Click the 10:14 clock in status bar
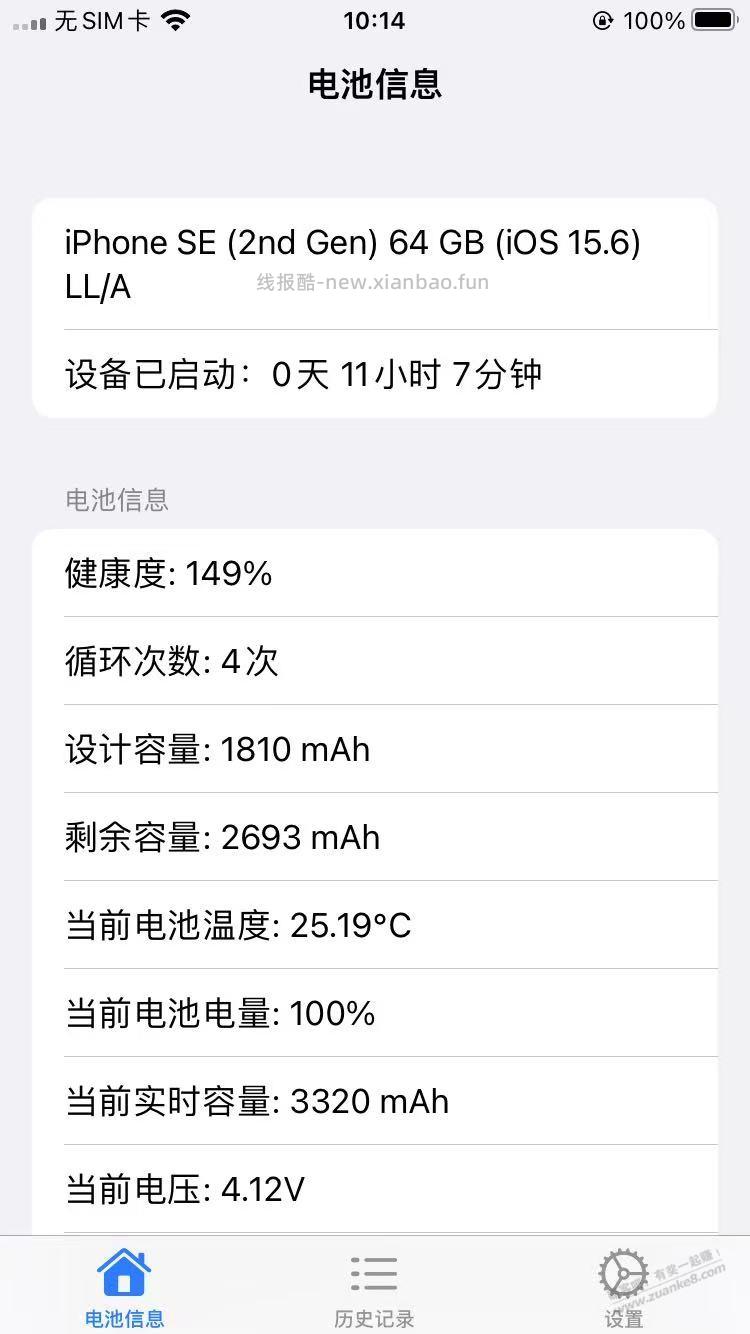Viewport: 750px width, 1334px height. (x=374, y=19)
